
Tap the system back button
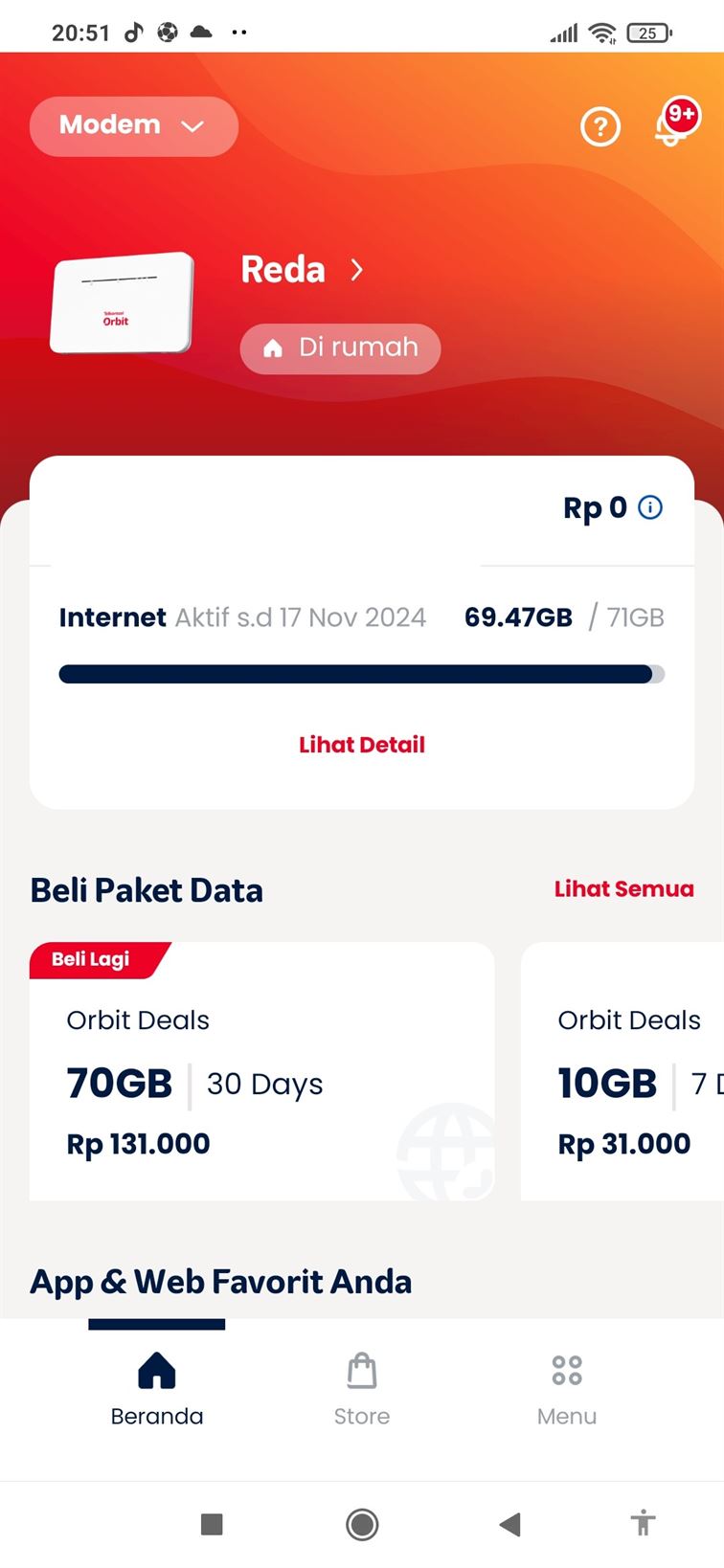click(x=510, y=1524)
